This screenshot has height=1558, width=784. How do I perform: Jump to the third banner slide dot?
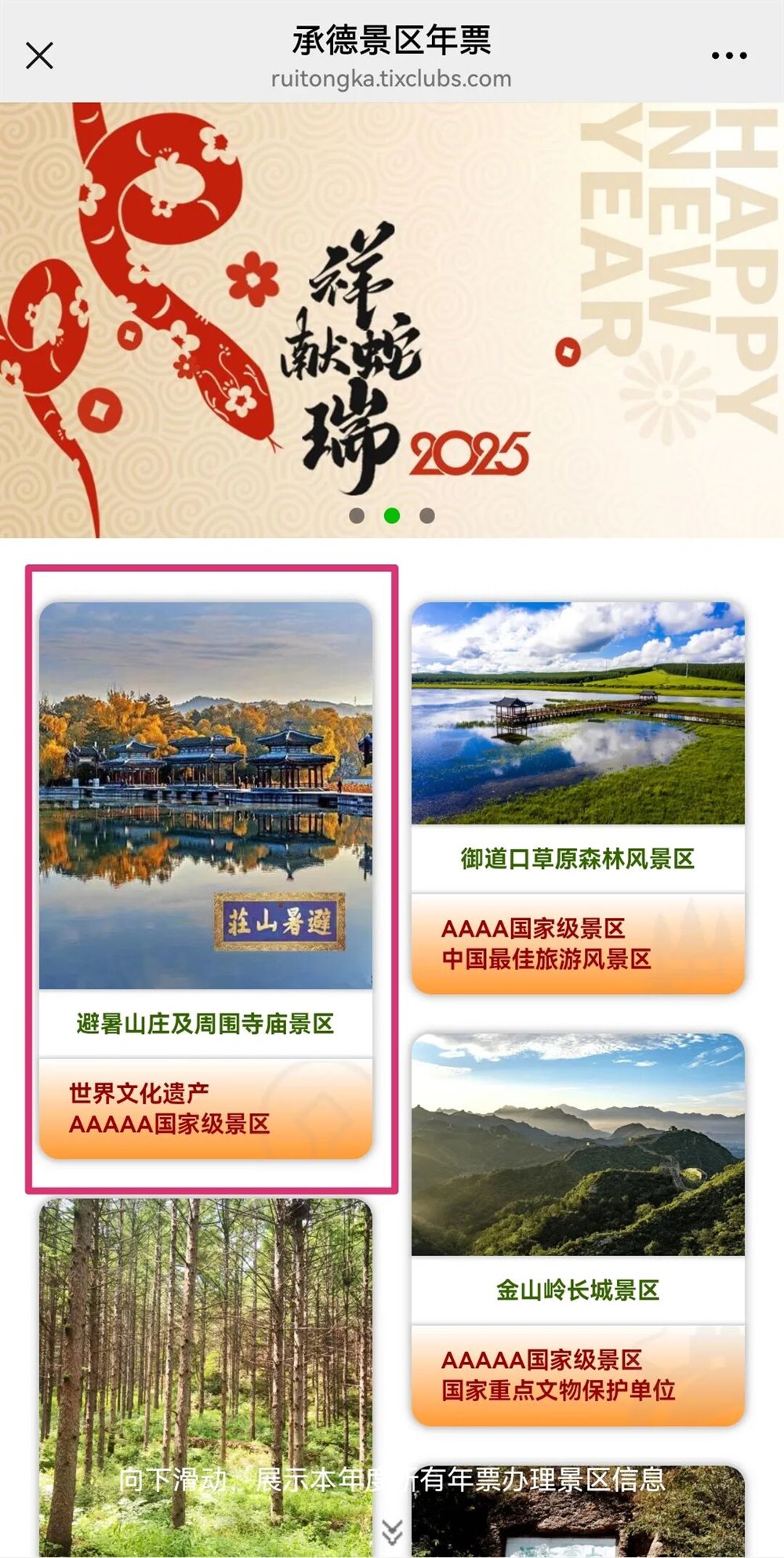tap(427, 515)
